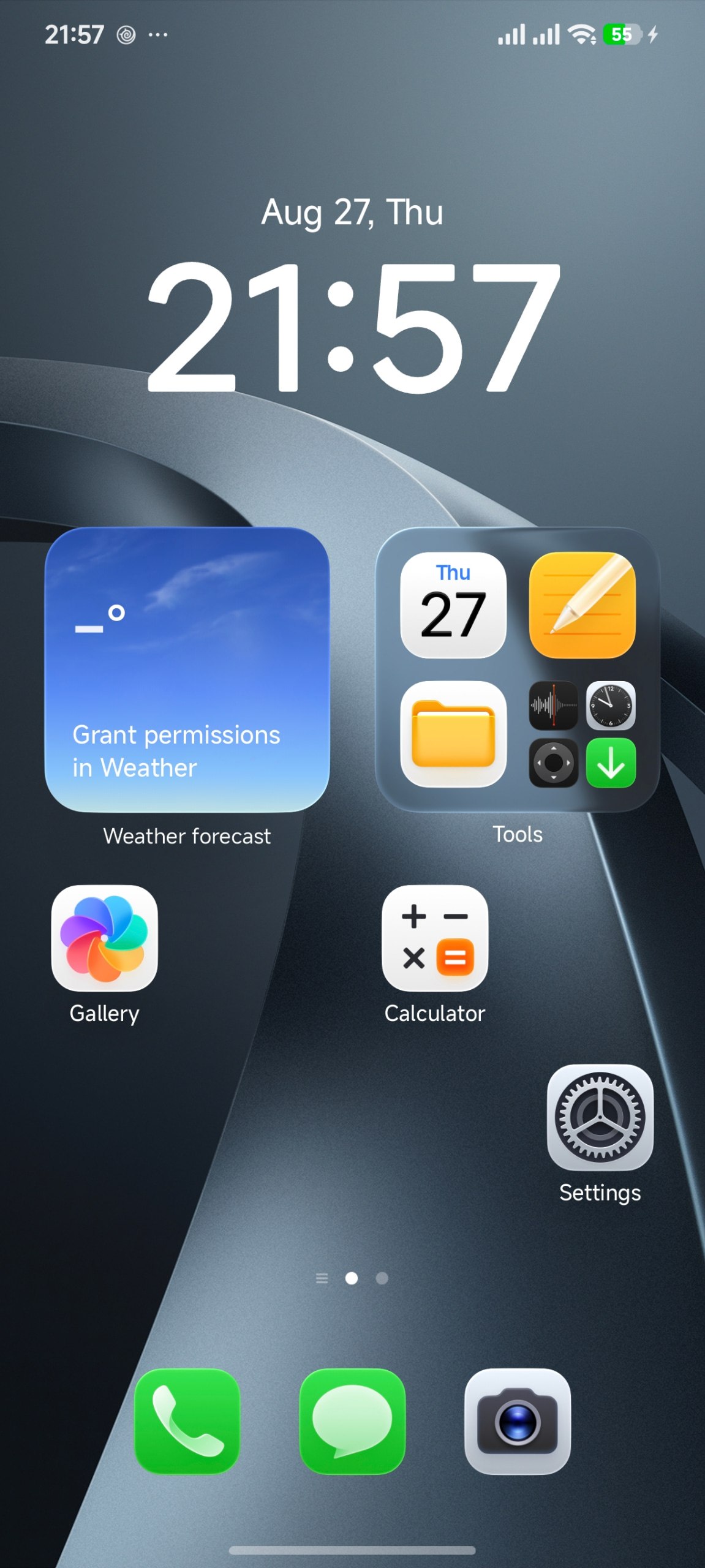The width and height of the screenshot is (705, 1568).
Task: Open the Messages app in the dock
Action: click(x=352, y=1421)
